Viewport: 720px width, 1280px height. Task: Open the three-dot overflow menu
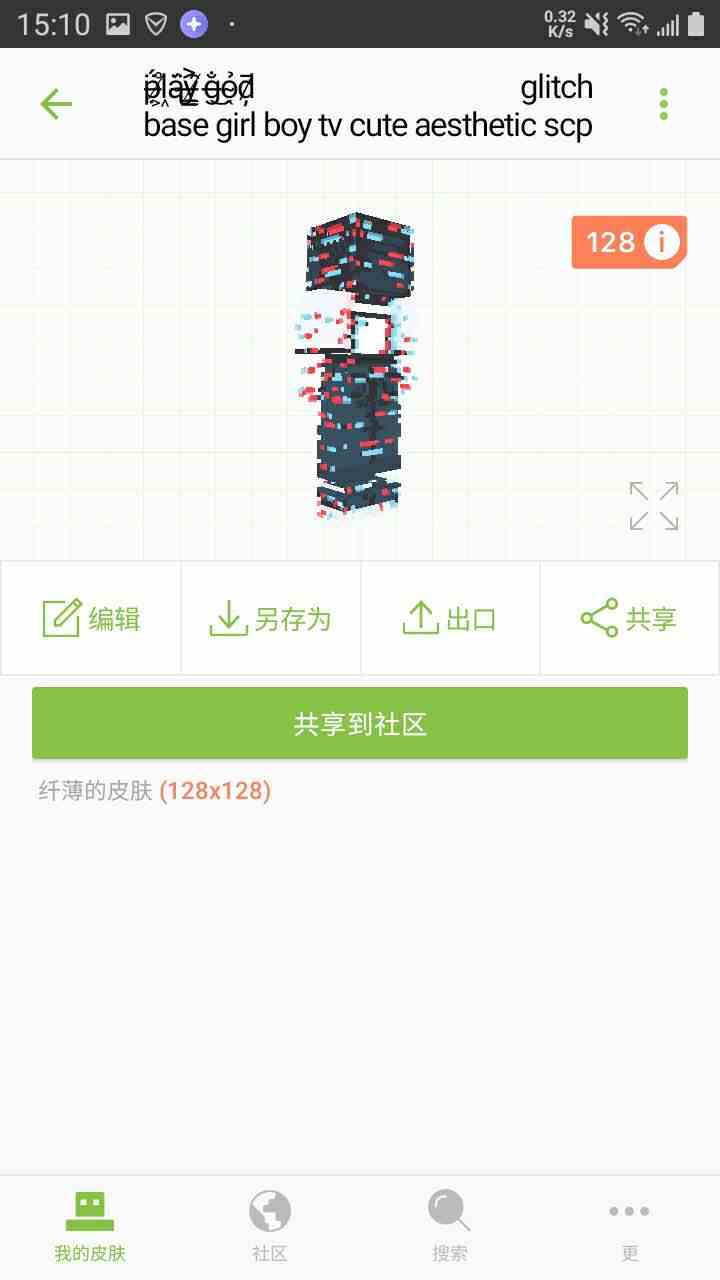663,103
